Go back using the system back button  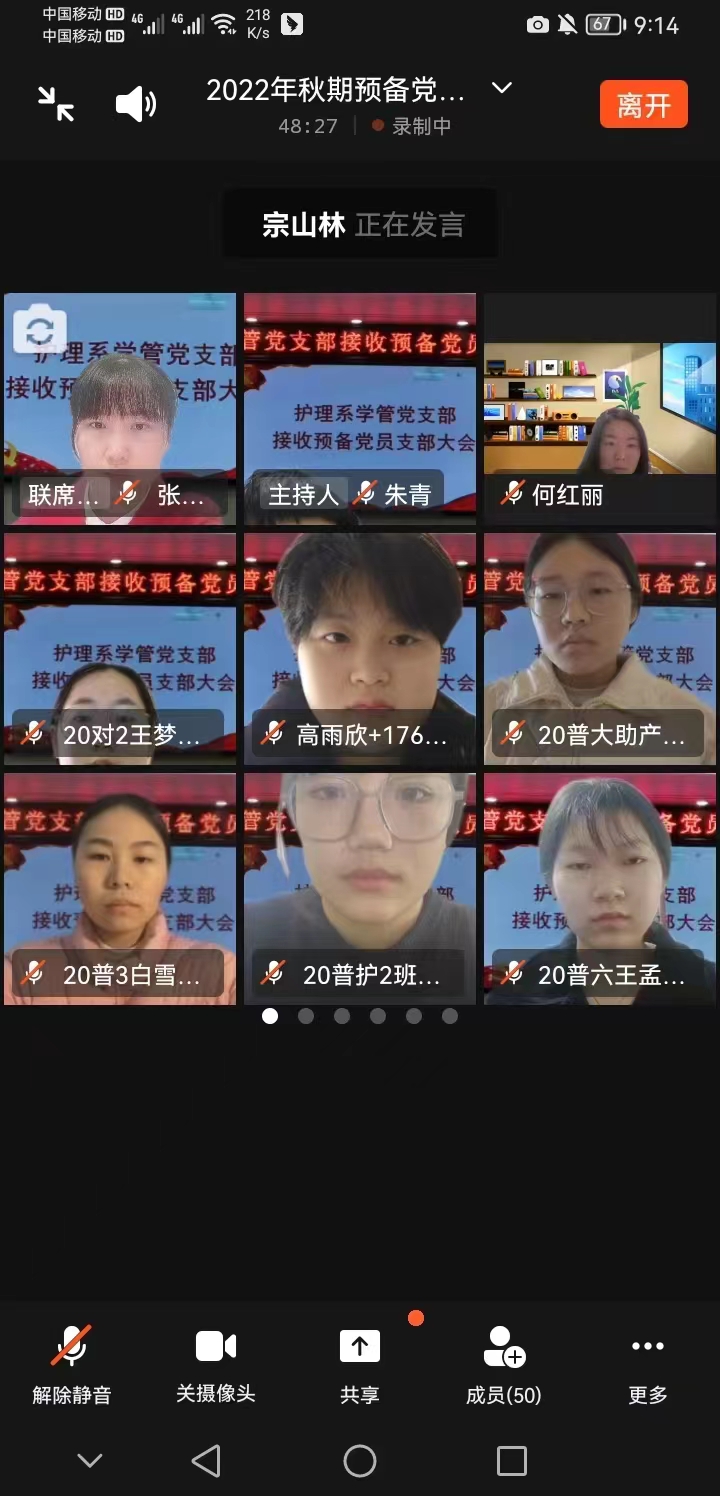(x=206, y=1461)
